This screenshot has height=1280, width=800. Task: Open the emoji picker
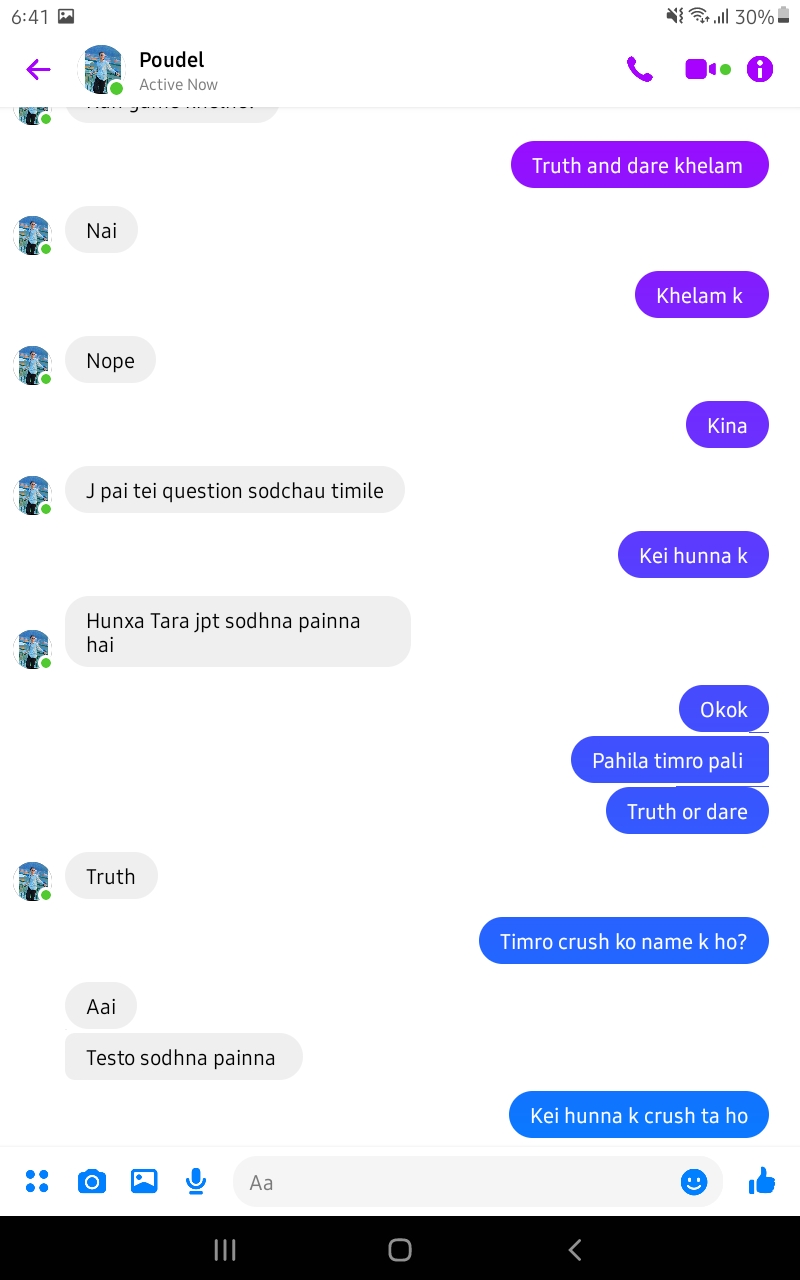coord(693,1182)
